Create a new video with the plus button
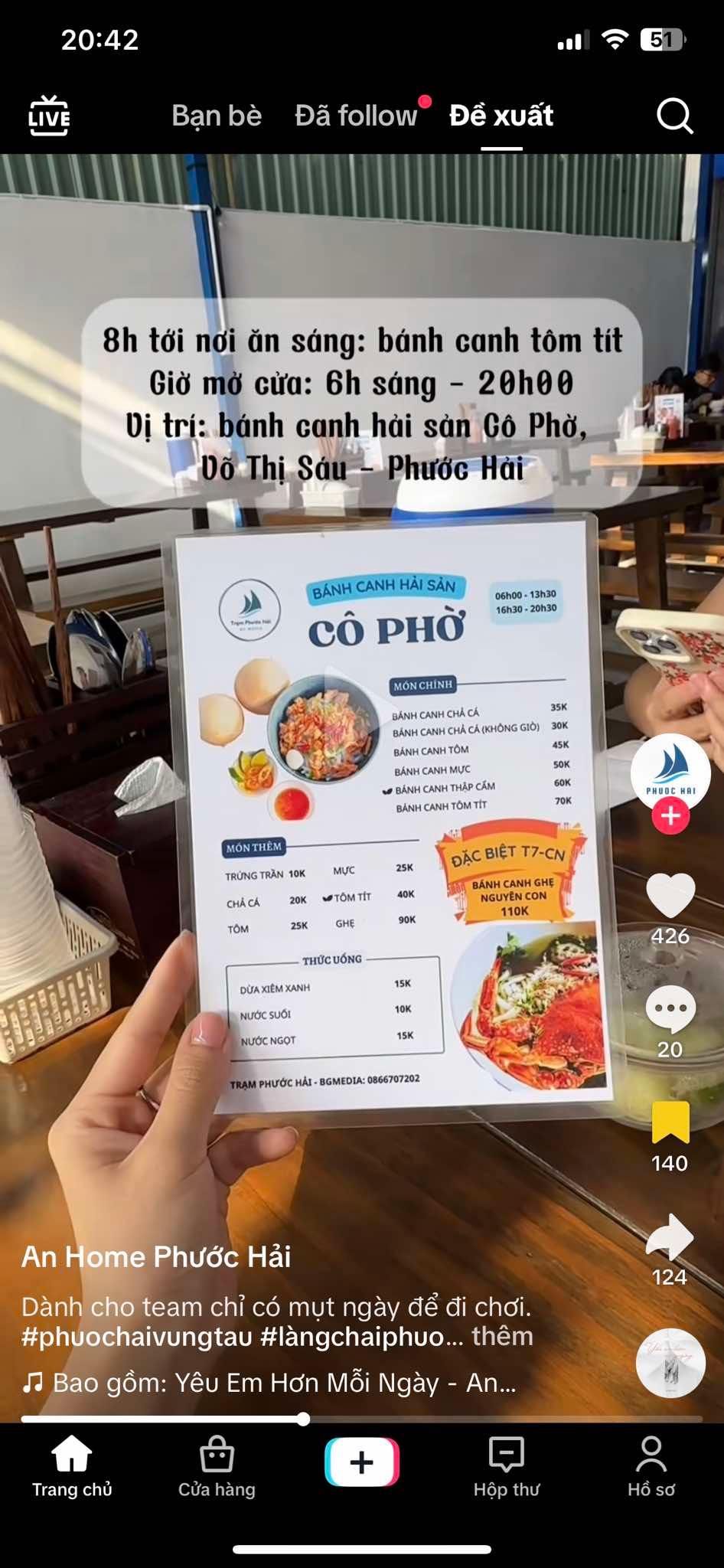Viewport: 724px width, 1568px height. tap(362, 1462)
